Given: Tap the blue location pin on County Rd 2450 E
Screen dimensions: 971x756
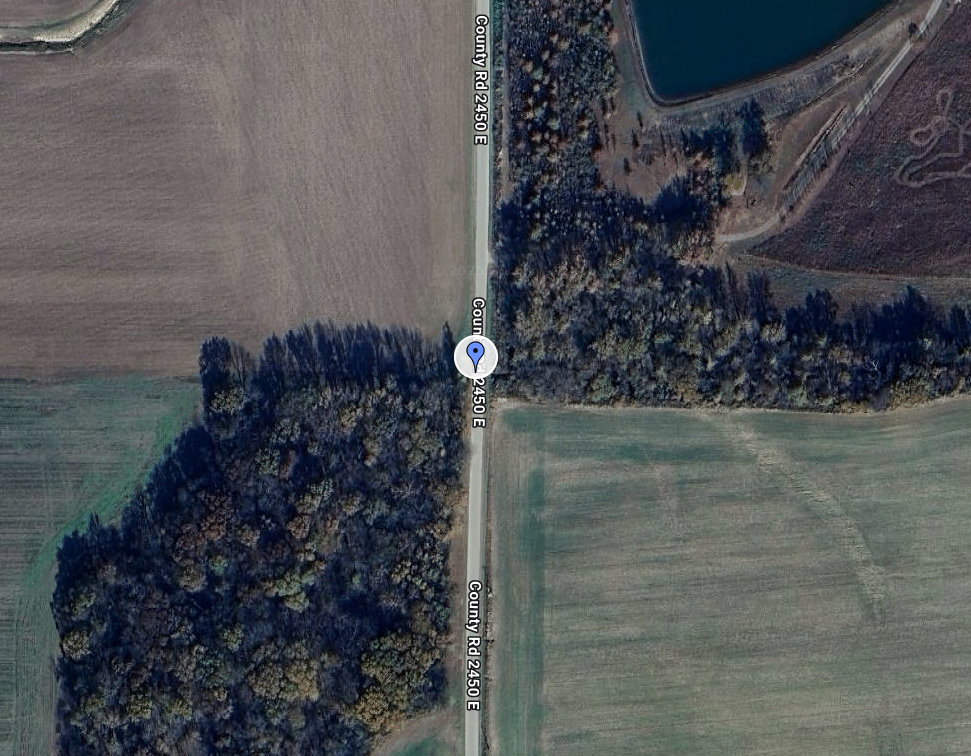Looking at the screenshot, I should tap(476, 356).
